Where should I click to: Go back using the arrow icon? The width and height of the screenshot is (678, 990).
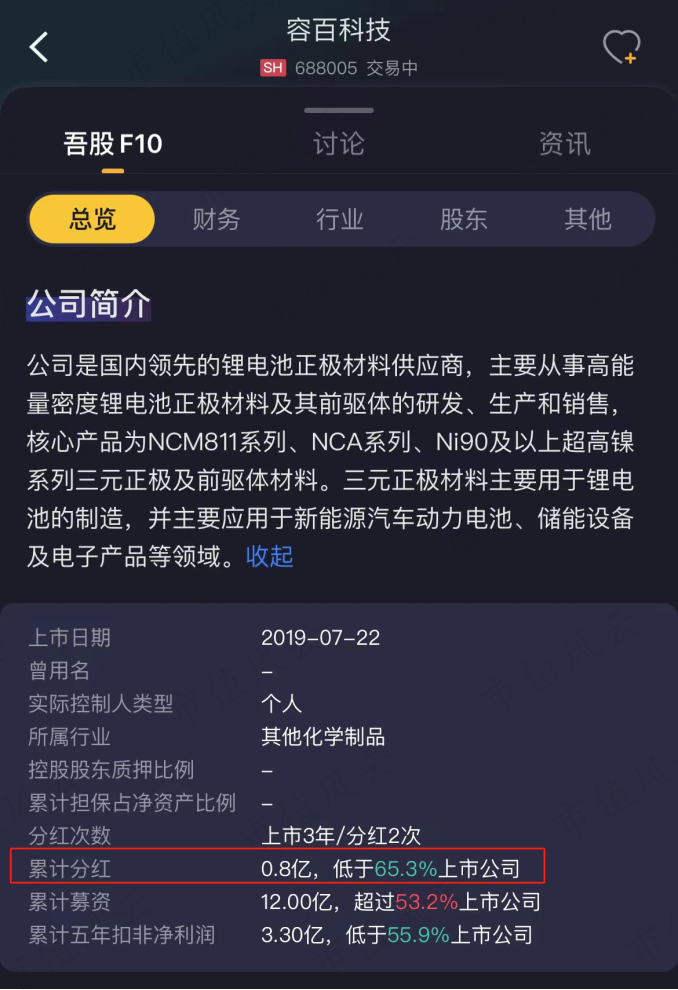click(39, 47)
